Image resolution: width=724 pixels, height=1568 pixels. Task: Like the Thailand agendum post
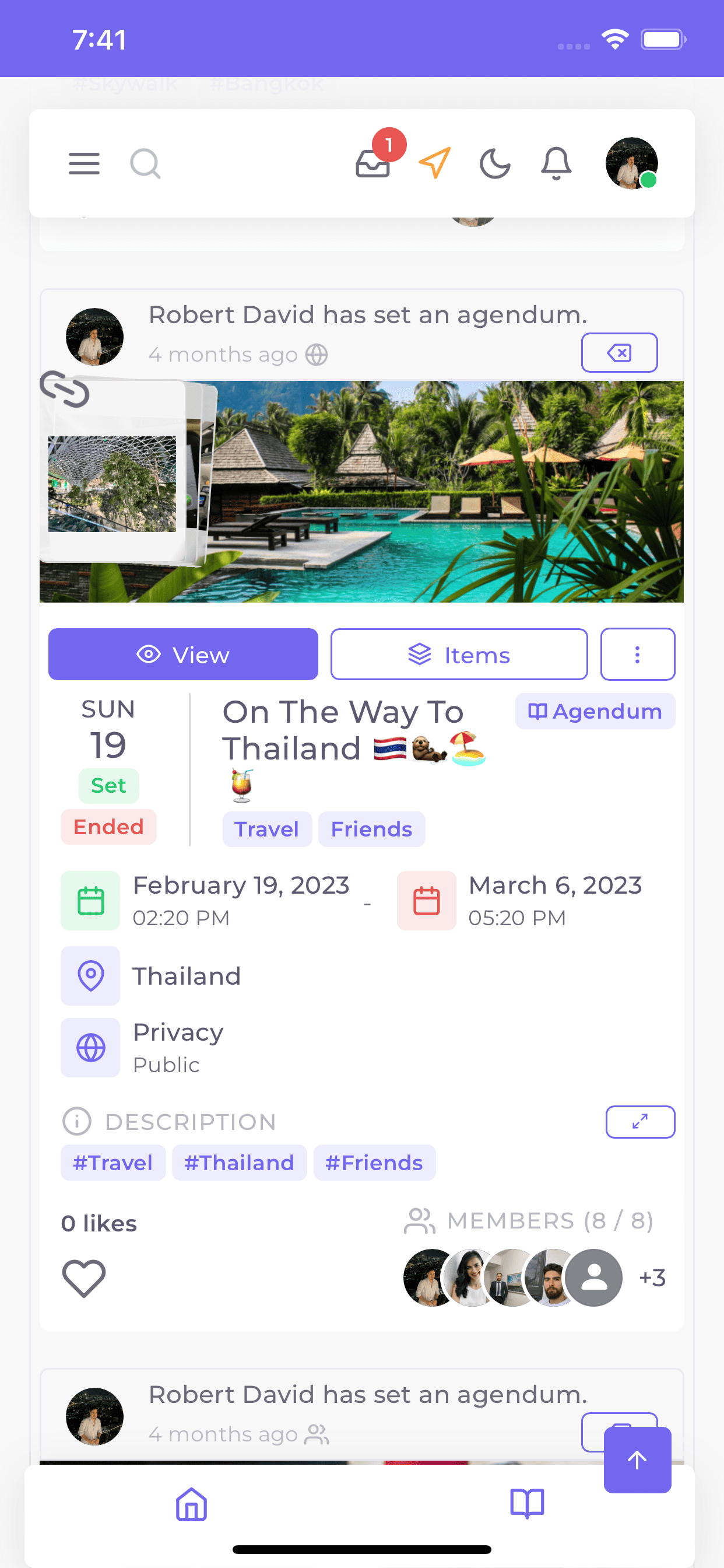(x=84, y=1277)
